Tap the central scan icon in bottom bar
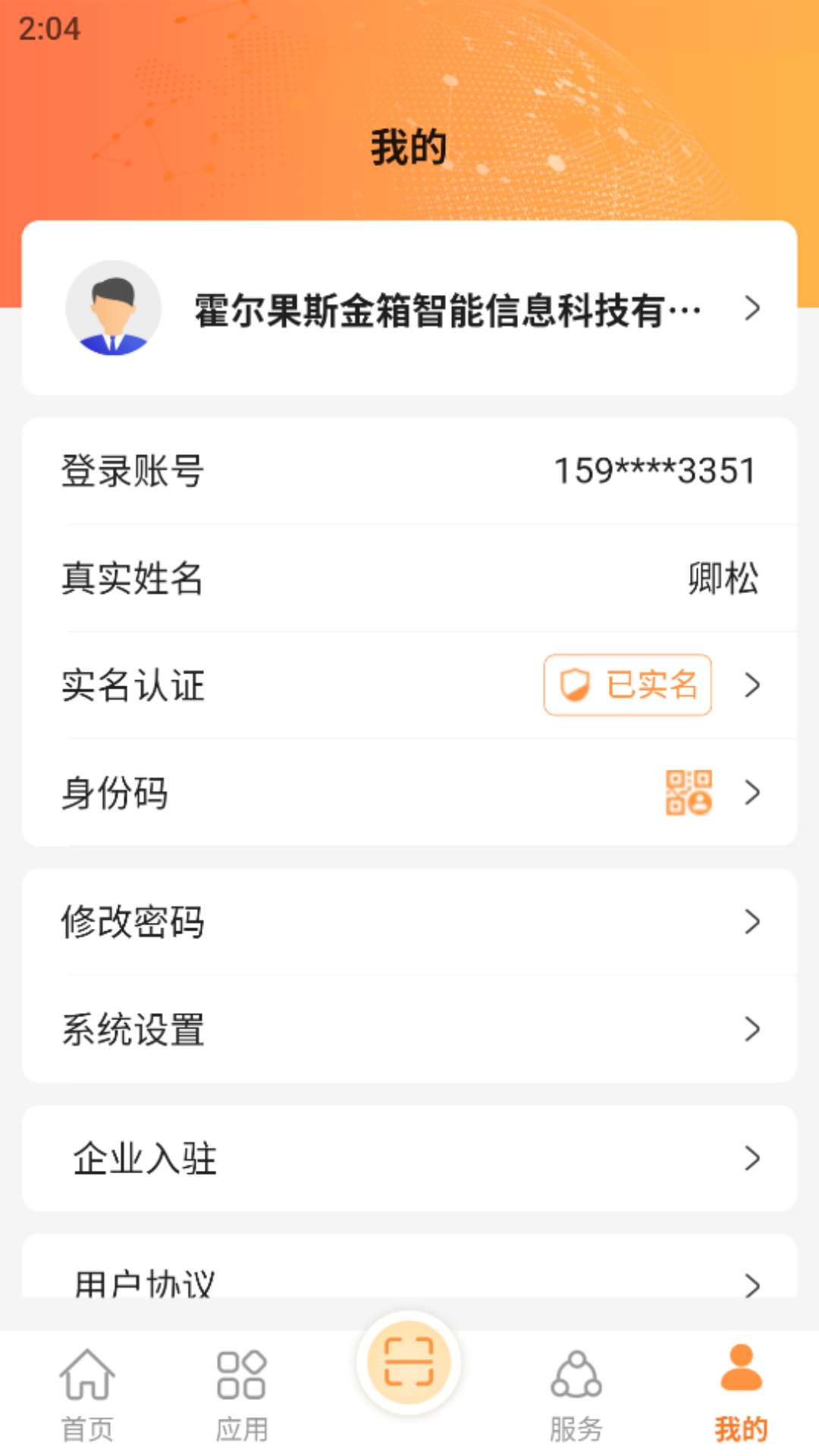This screenshot has height=1456, width=819. pyautogui.click(x=409, y=1363)
